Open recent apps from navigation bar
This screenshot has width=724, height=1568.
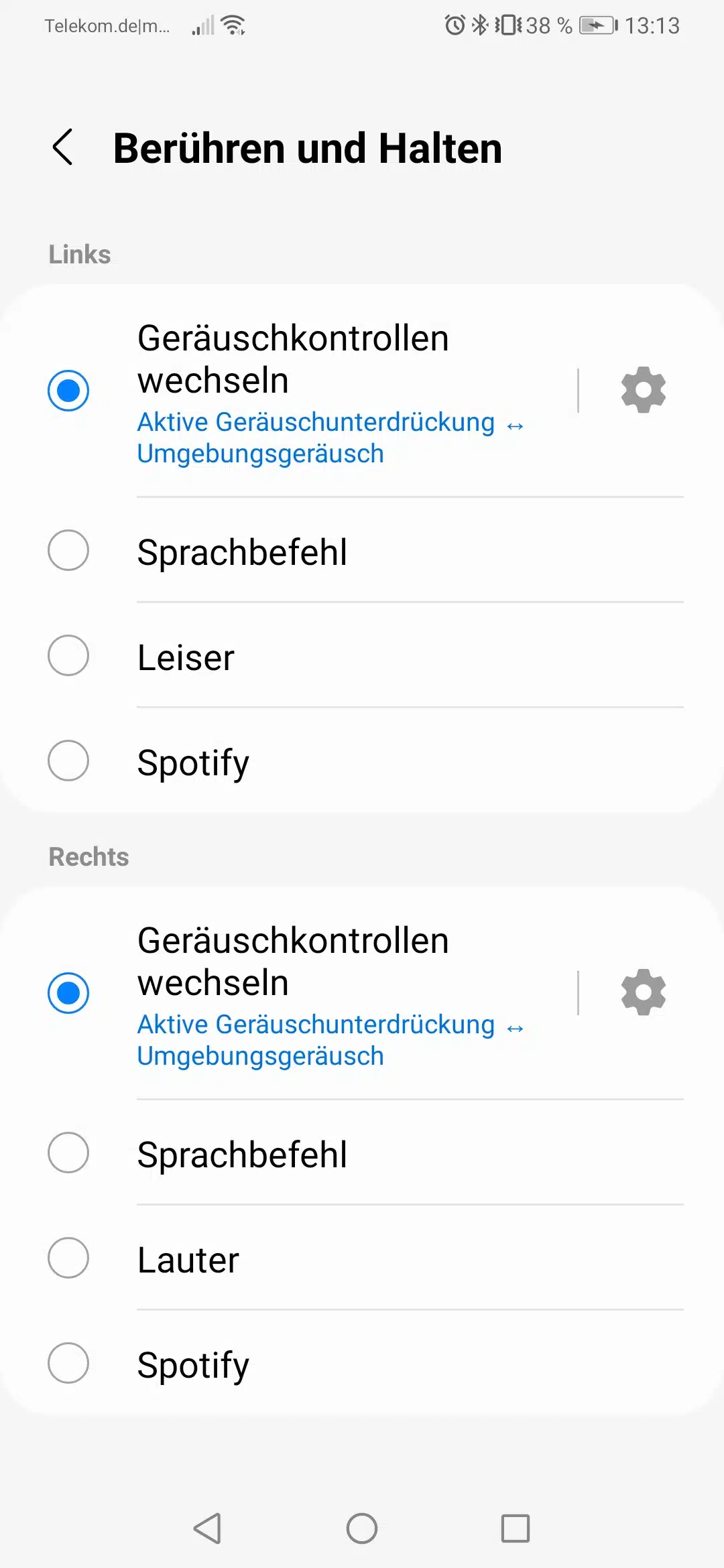[x=516, y=1528]
